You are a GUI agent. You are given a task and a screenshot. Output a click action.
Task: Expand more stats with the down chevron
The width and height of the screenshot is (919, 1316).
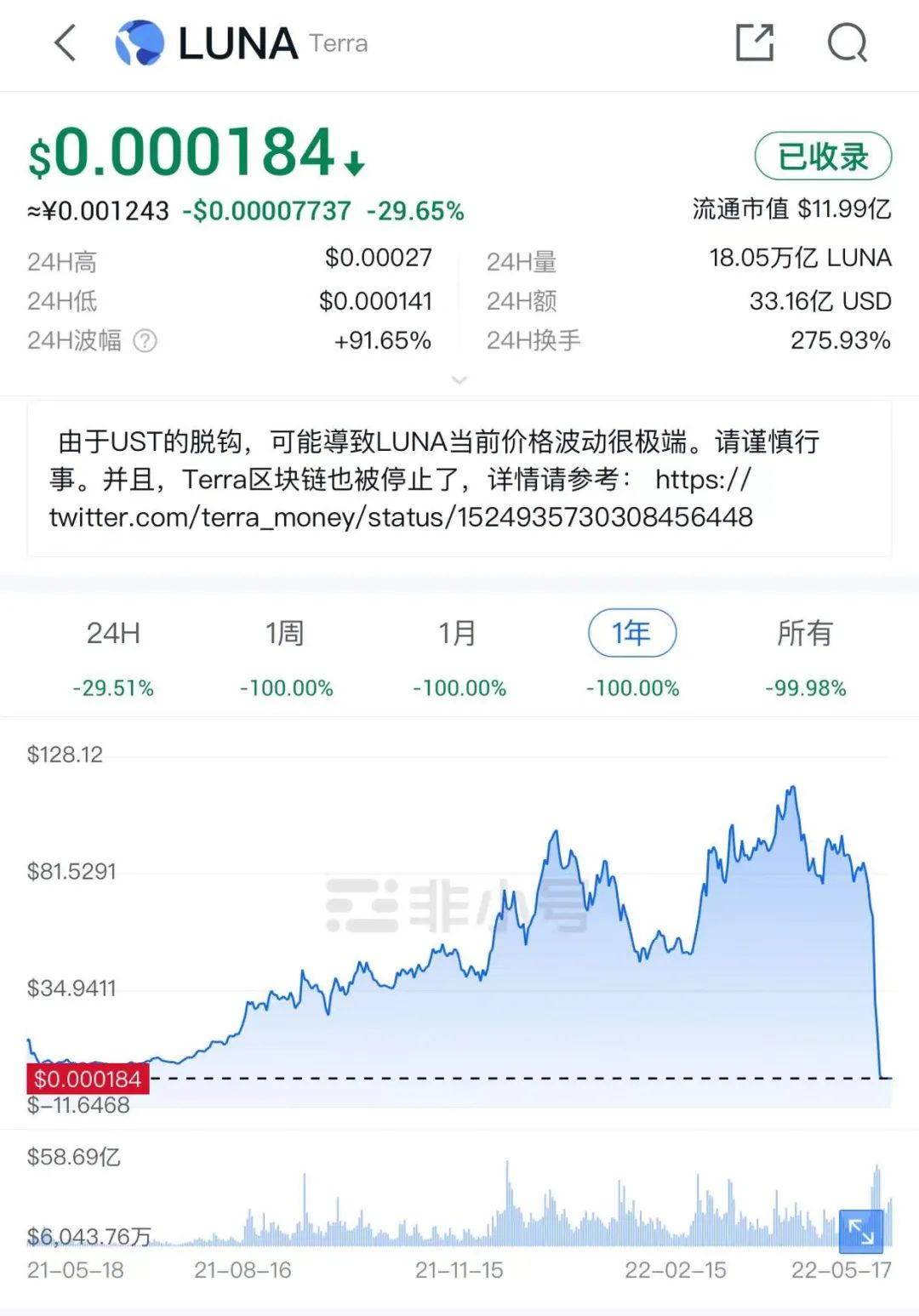(459, 379)
